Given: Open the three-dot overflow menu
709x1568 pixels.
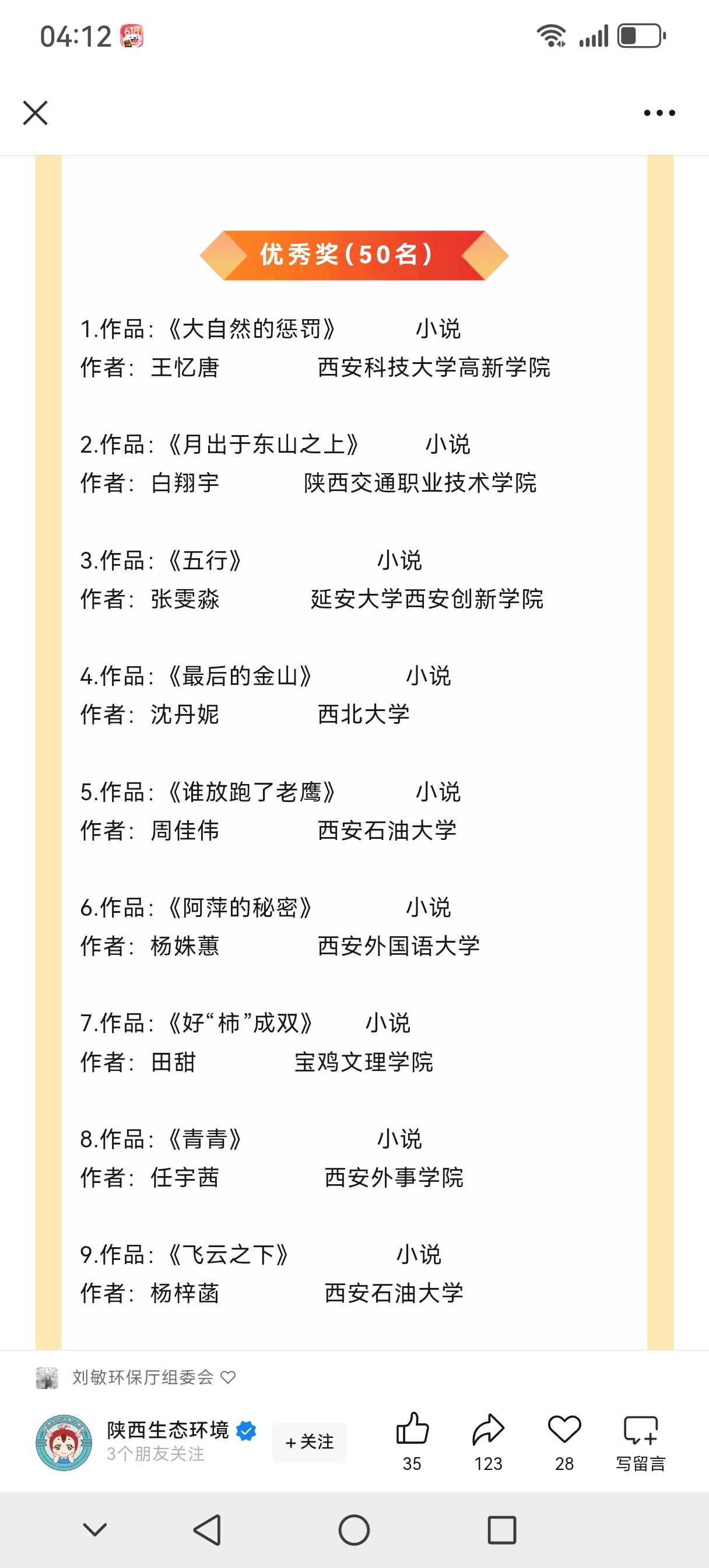Looking at the screenshot, I should click(659, 113).
